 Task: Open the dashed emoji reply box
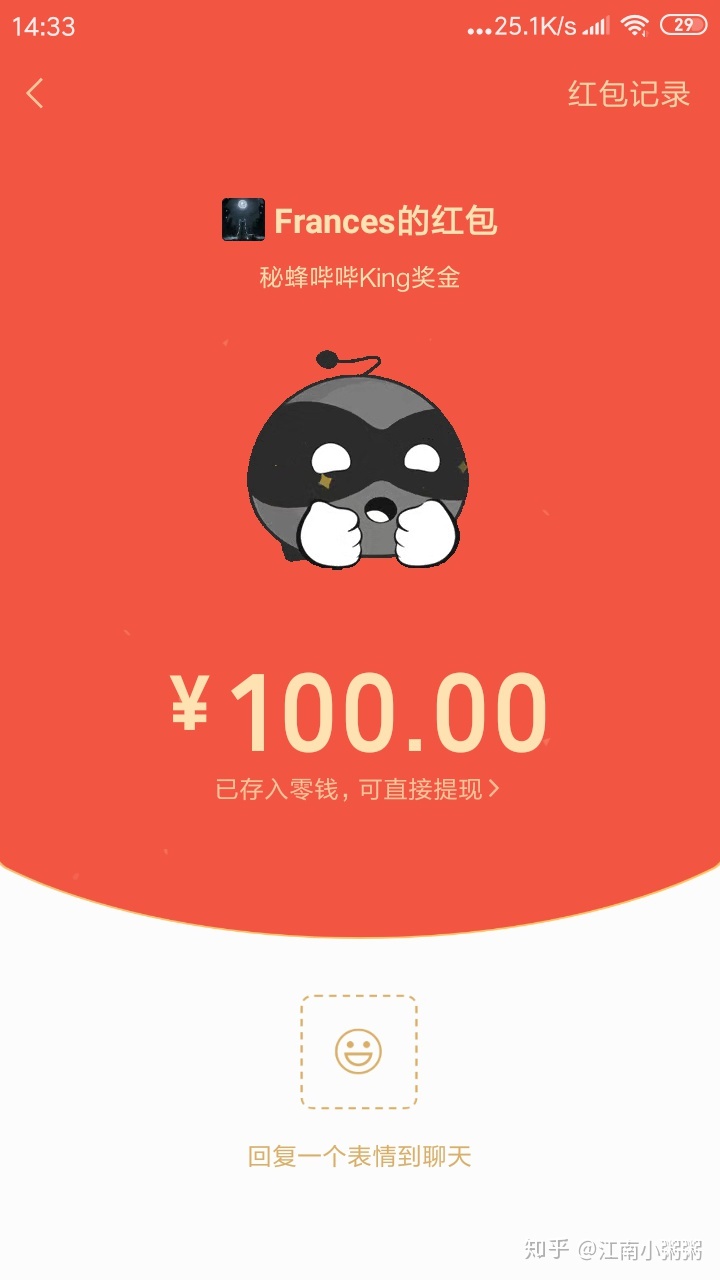(x=359, y=1050)
